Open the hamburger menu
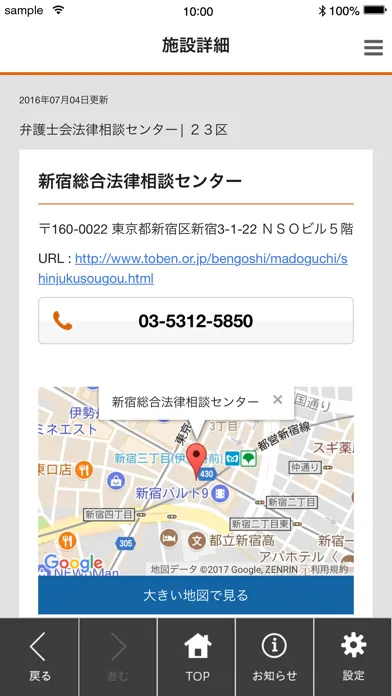This screenshot has width=392, height=696. (x=373, y=47)
